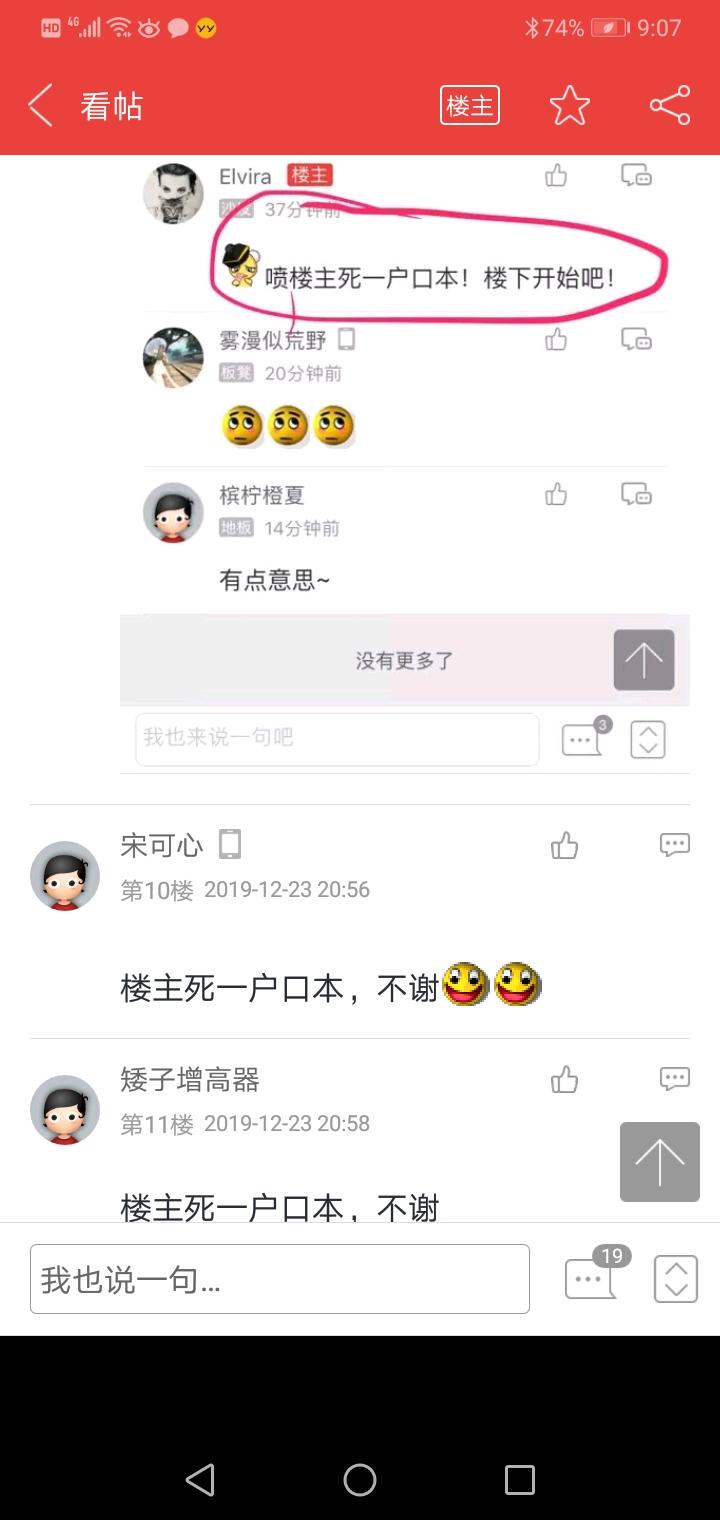The image size is (720, 1520).
Task: Tap the system home button
Action: click(x=360, y=1480)
